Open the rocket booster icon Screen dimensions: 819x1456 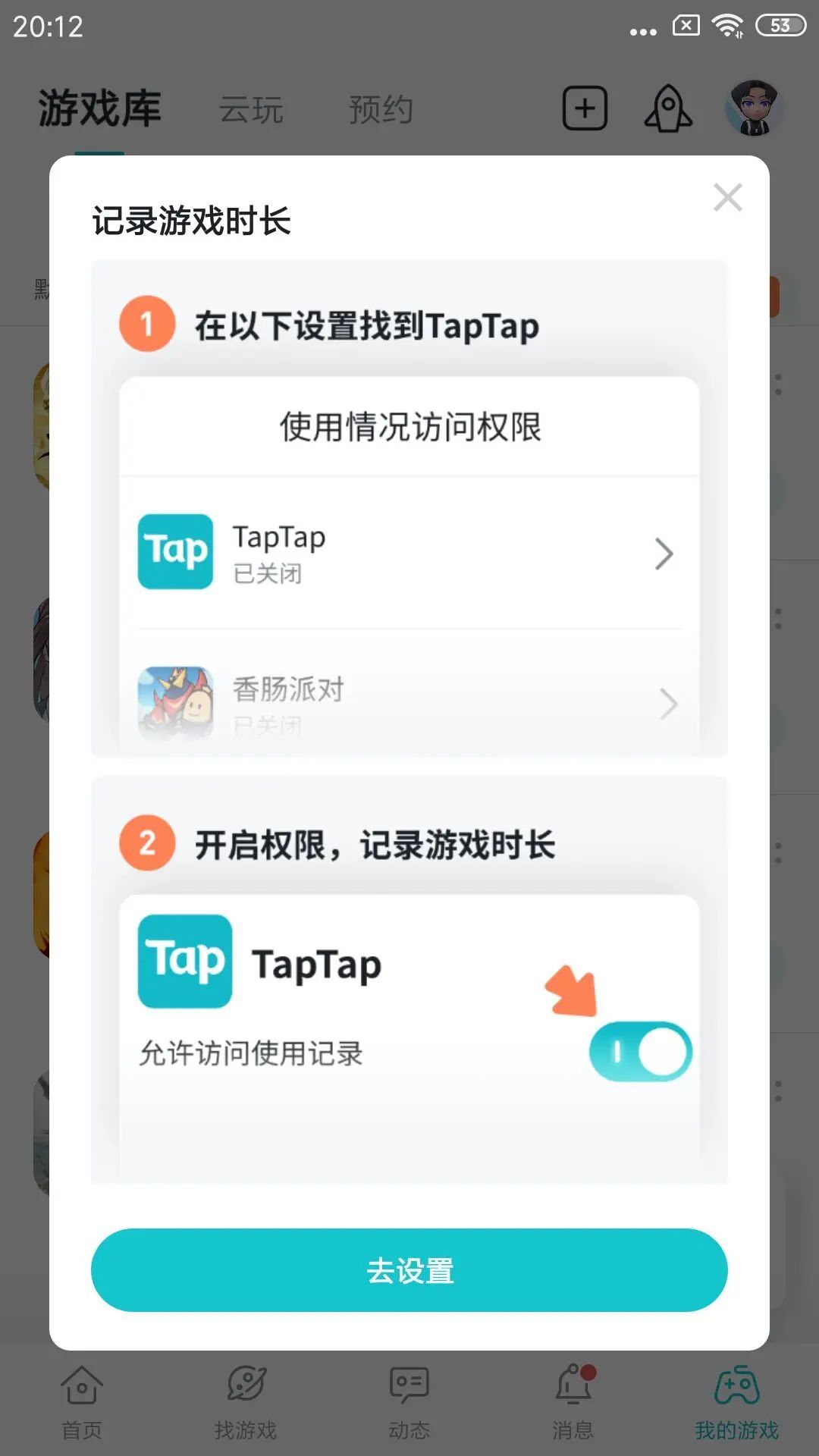[667, 108]
